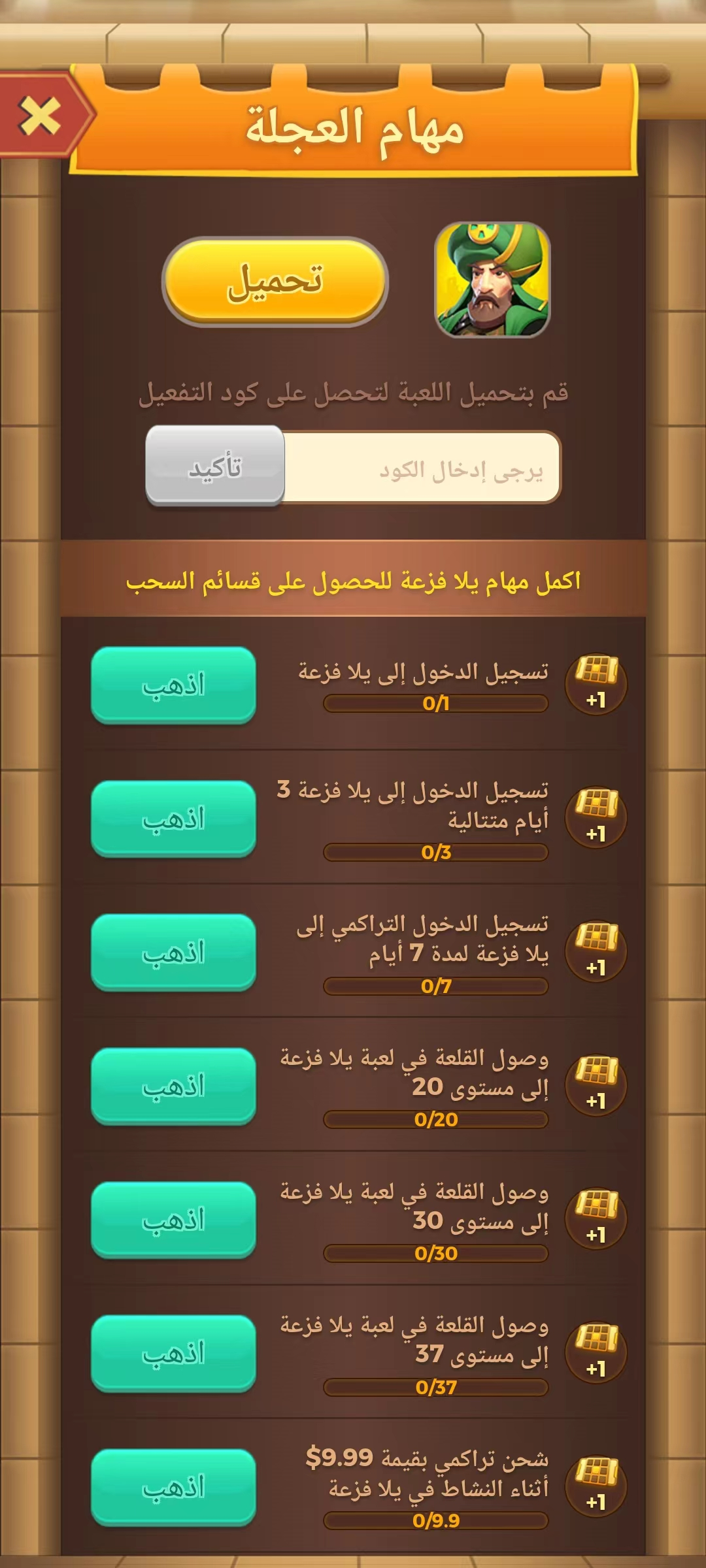The width and height of the screenshot is (706, 1568).
Task: Tap the yellow تحميل download button
Action: [275, 282]
